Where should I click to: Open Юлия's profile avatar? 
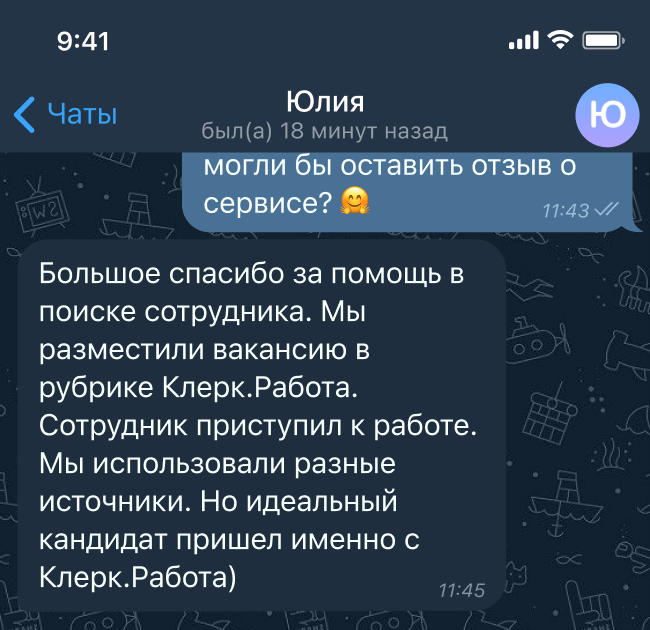[x=607, y=115]
